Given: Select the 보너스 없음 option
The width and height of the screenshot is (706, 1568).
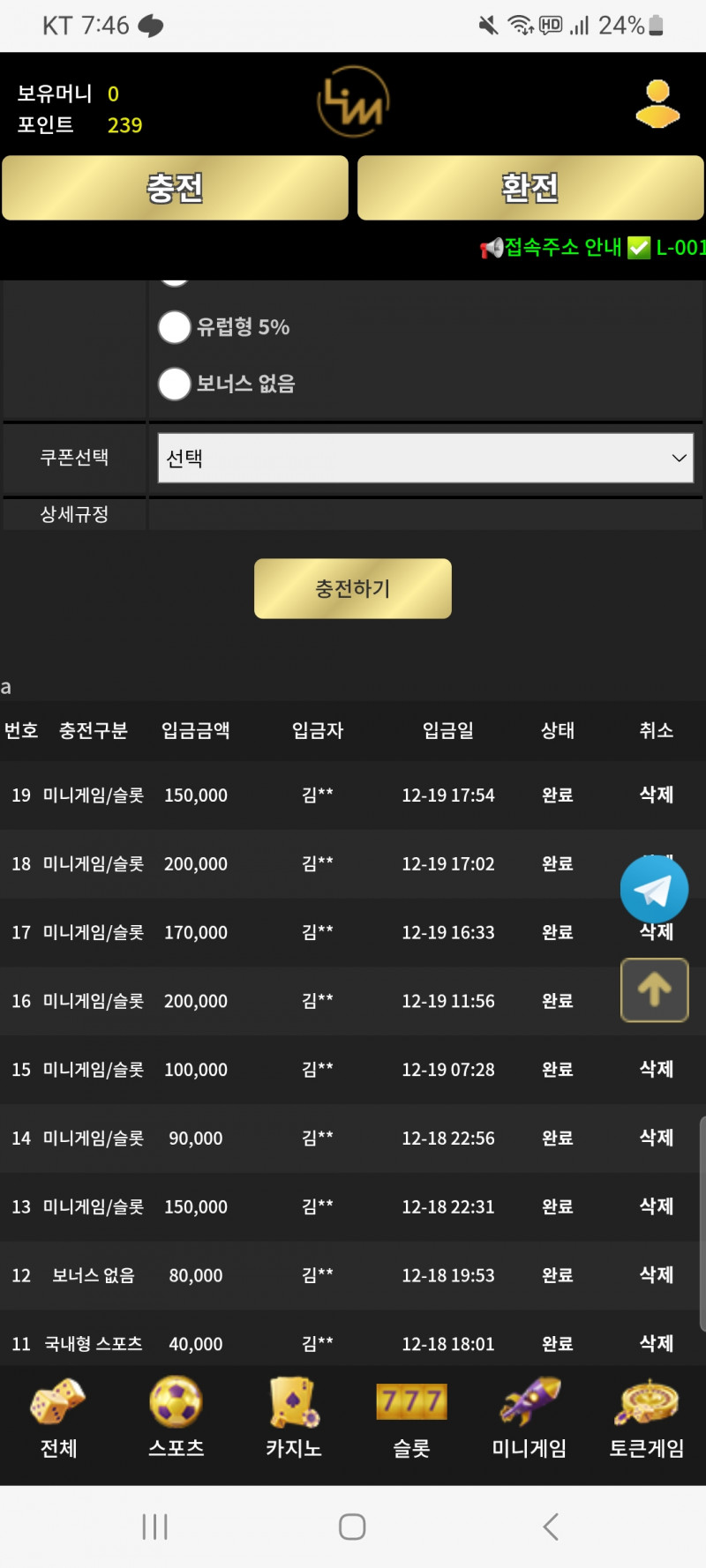Looking at the screenshot, I should (x=175, y=384).
